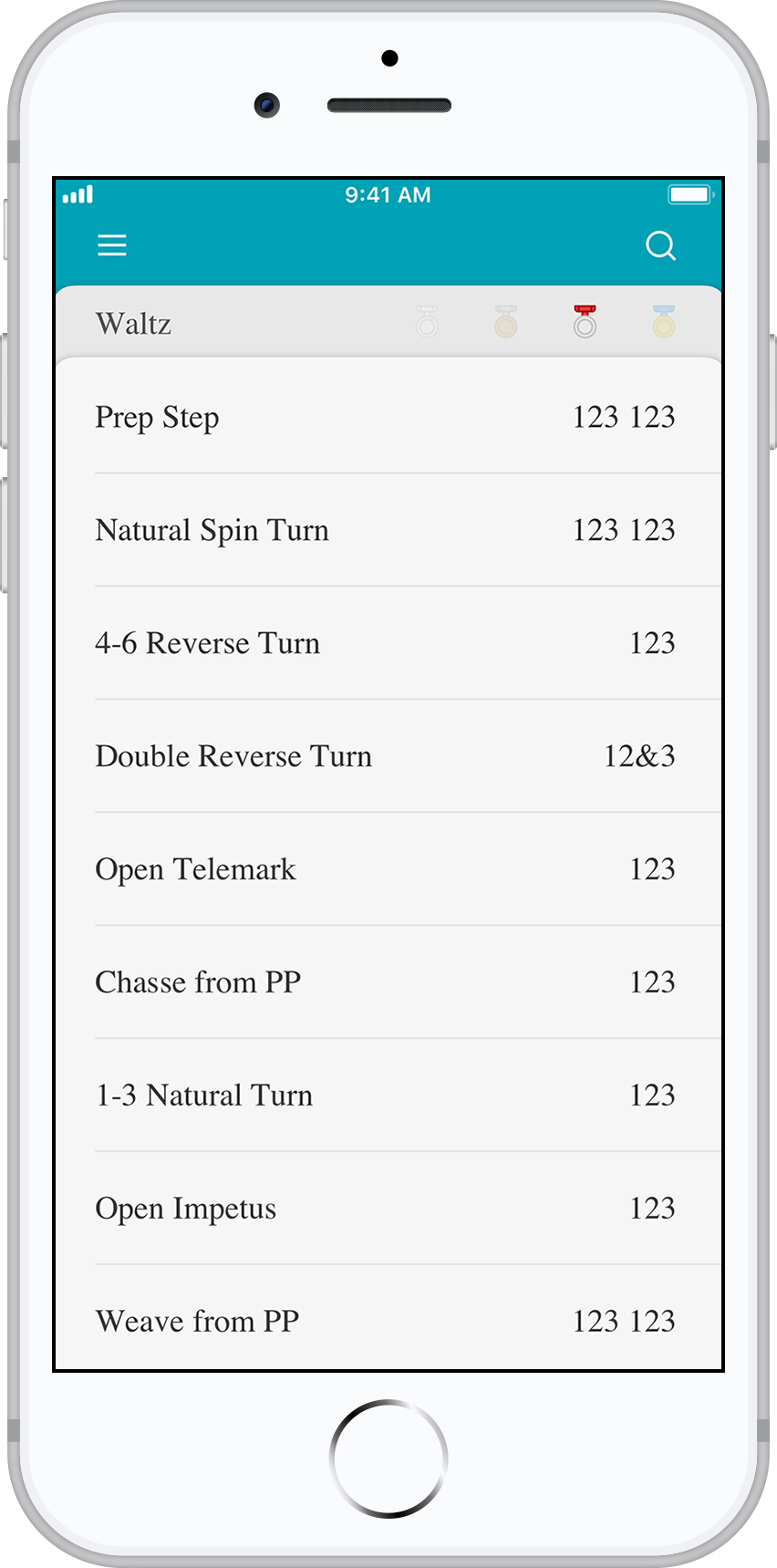Open the Open Telemark row
The image size is (777, 1568).
click(x=388, y=869)
